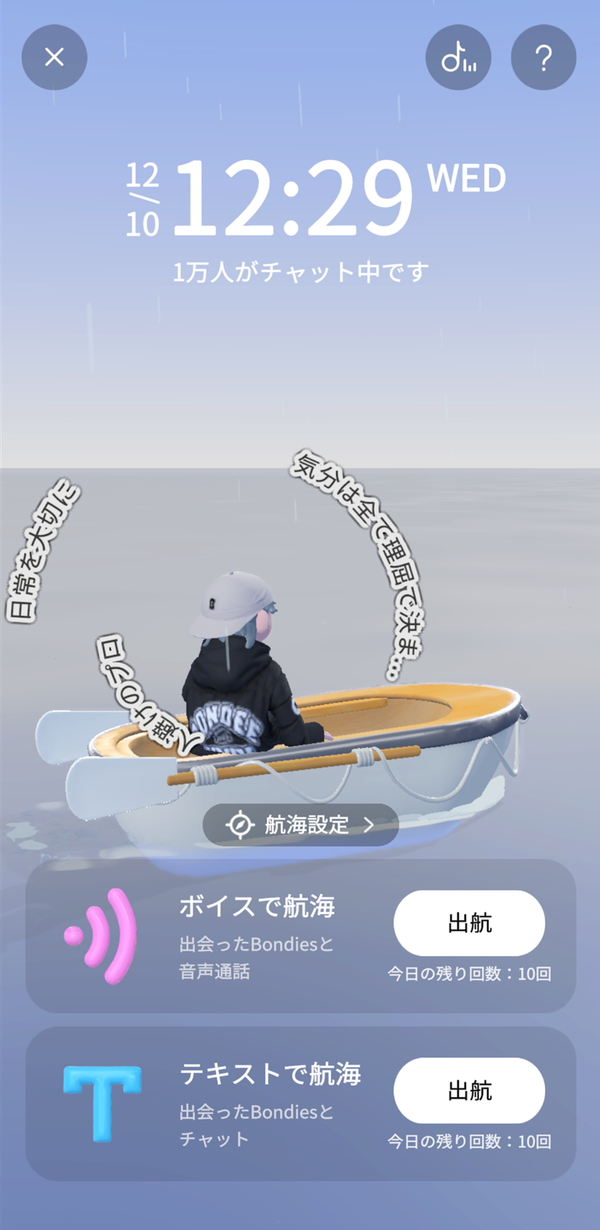Tap 出航 for テキストで航海
This screenshot has height=1230, width=600.
[x=469, y=1091]
